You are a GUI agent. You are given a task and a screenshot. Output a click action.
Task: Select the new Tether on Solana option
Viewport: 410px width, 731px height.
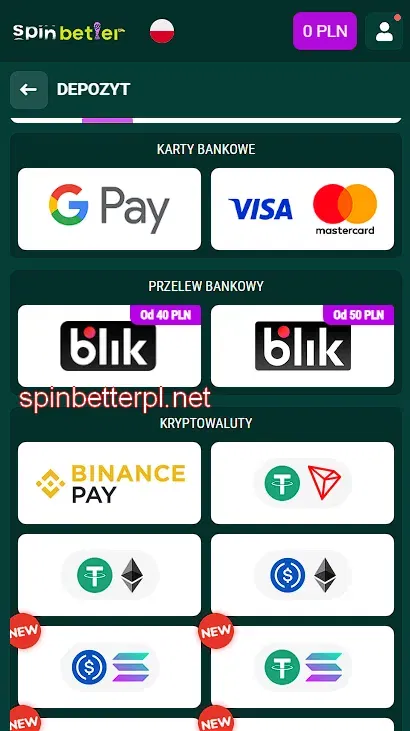302,667
